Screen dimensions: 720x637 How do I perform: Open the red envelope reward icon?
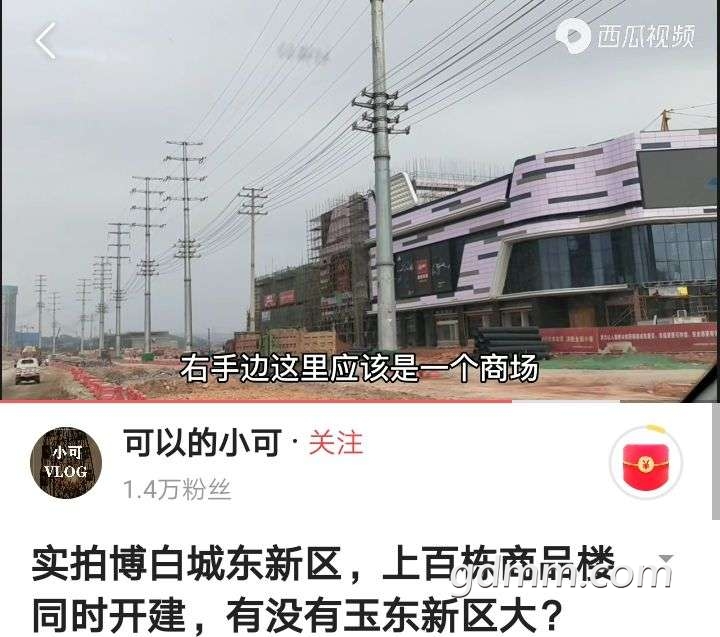645,462
